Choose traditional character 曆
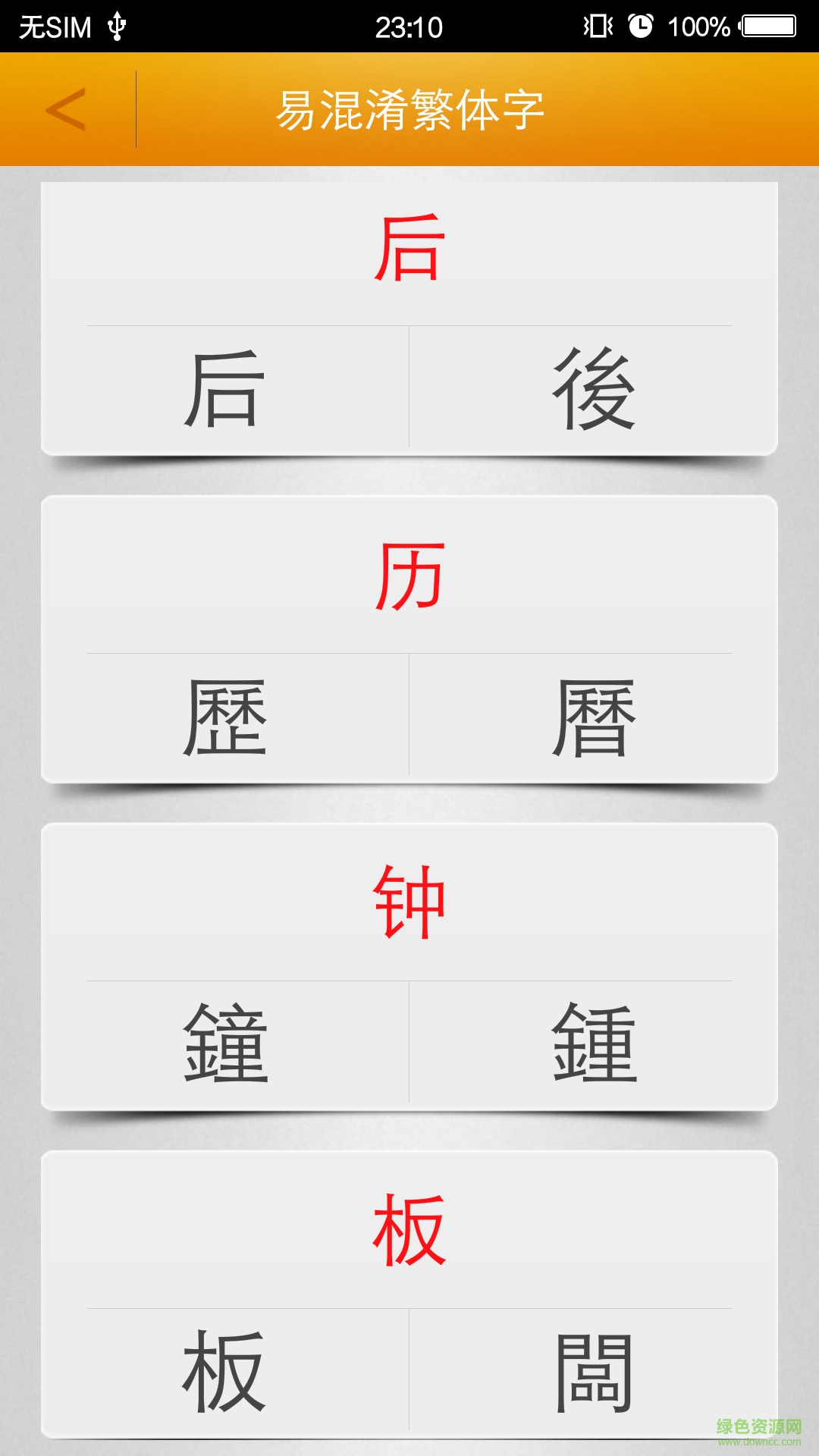The height and width of the screenshot is (1456, 819). (594, 717)
